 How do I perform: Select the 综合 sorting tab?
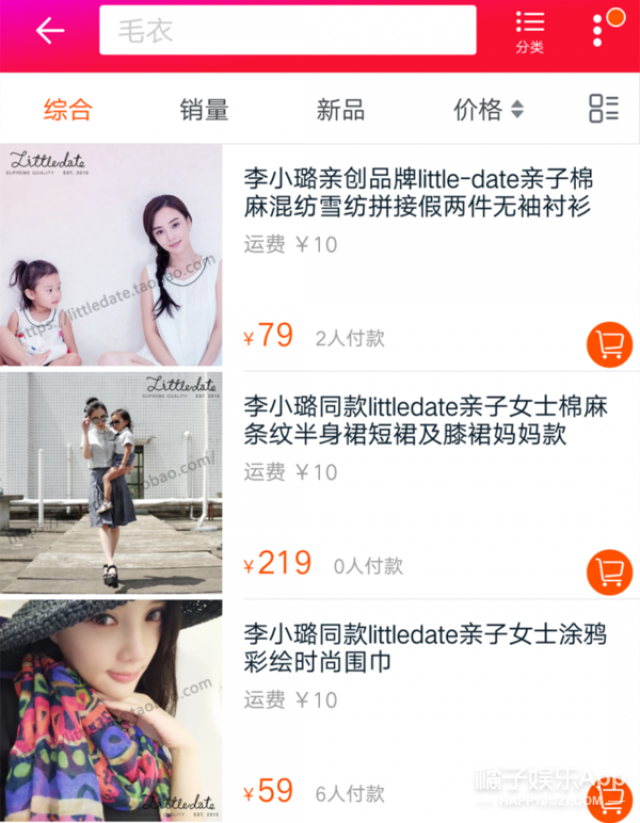coord(68,110)
